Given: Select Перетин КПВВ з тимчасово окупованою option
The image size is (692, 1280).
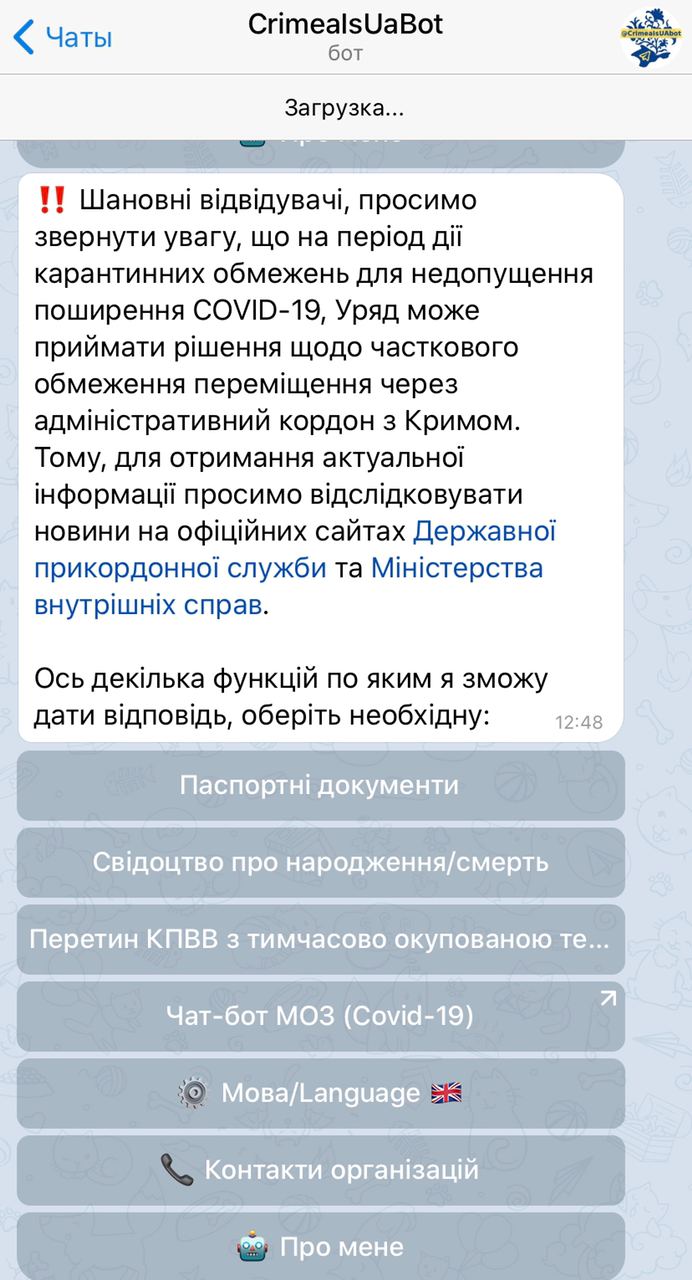Looking at the screenshot, I should [x=320, y=939].
